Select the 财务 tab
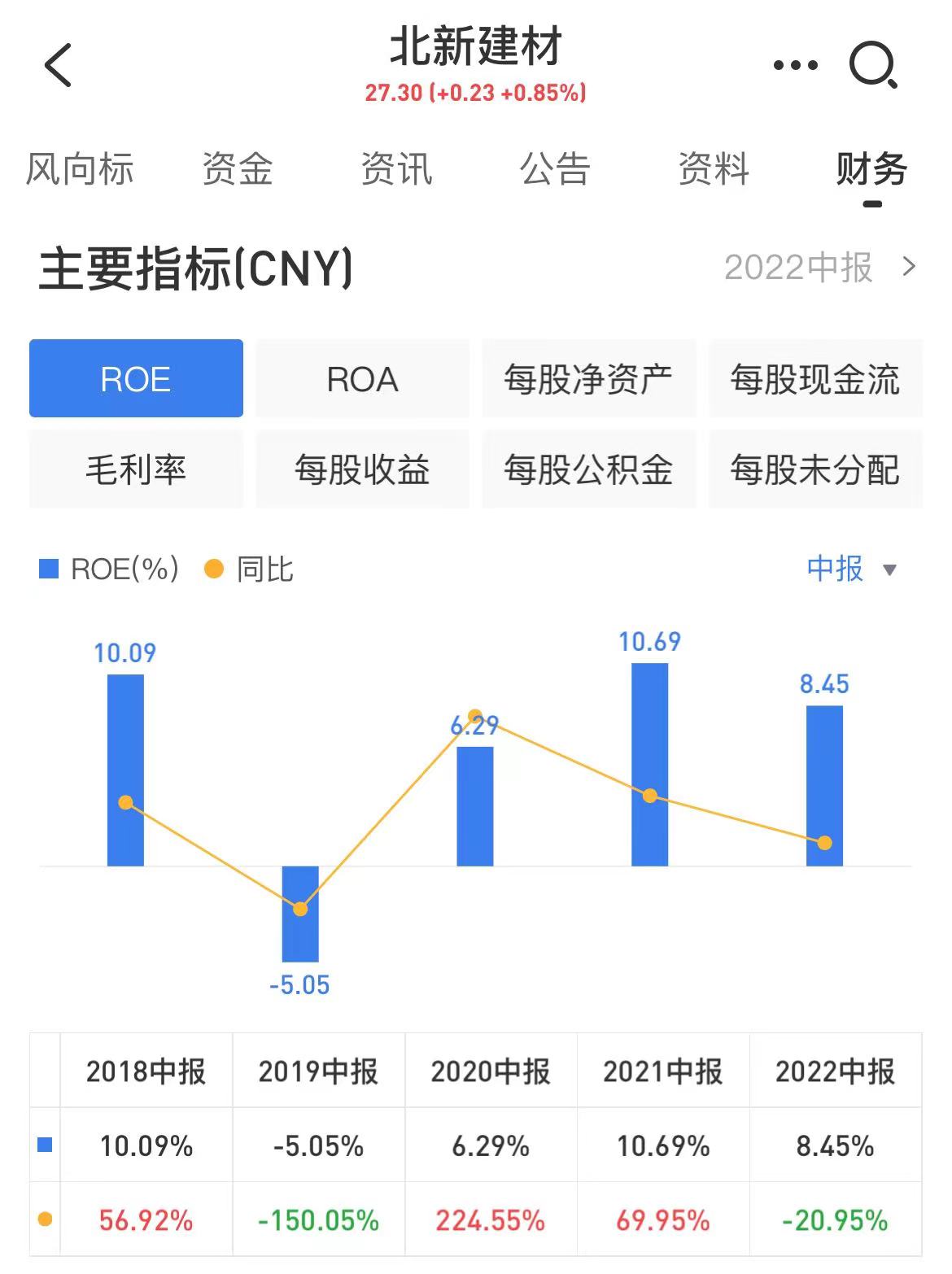This screenshot has width=952, height=1274. coord(871,169)
